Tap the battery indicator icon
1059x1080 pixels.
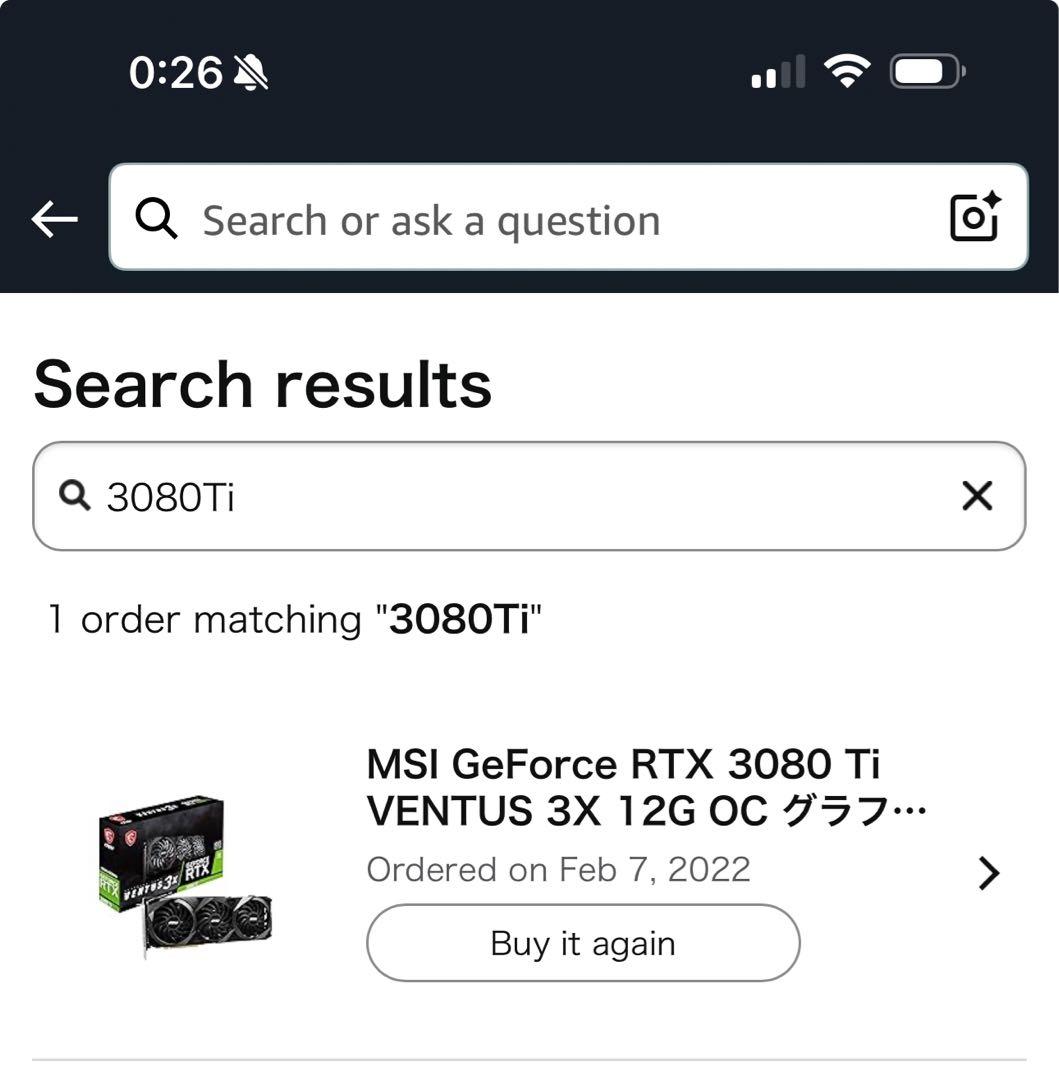[x=925, y=70]
